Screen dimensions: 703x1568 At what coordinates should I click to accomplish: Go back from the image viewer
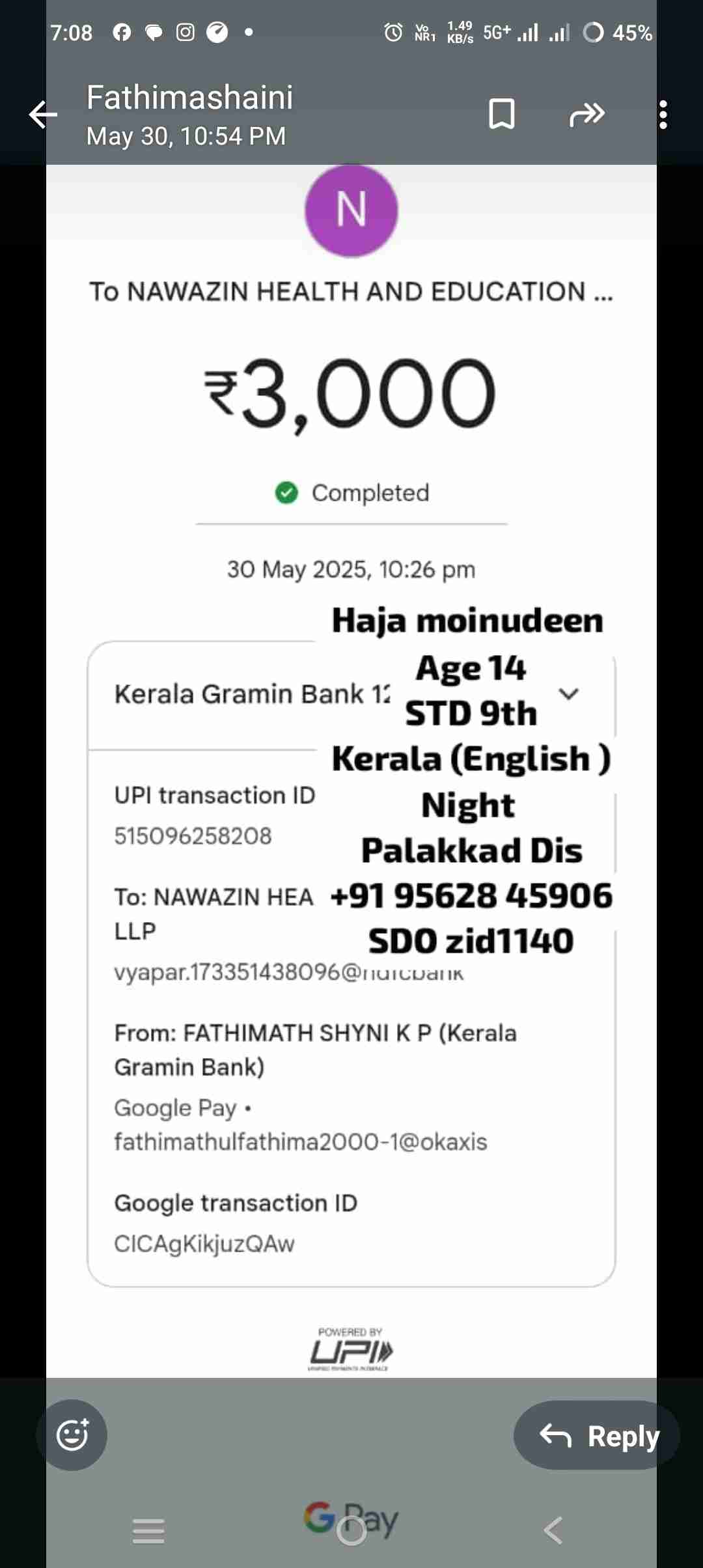click(x=43, y=115)
